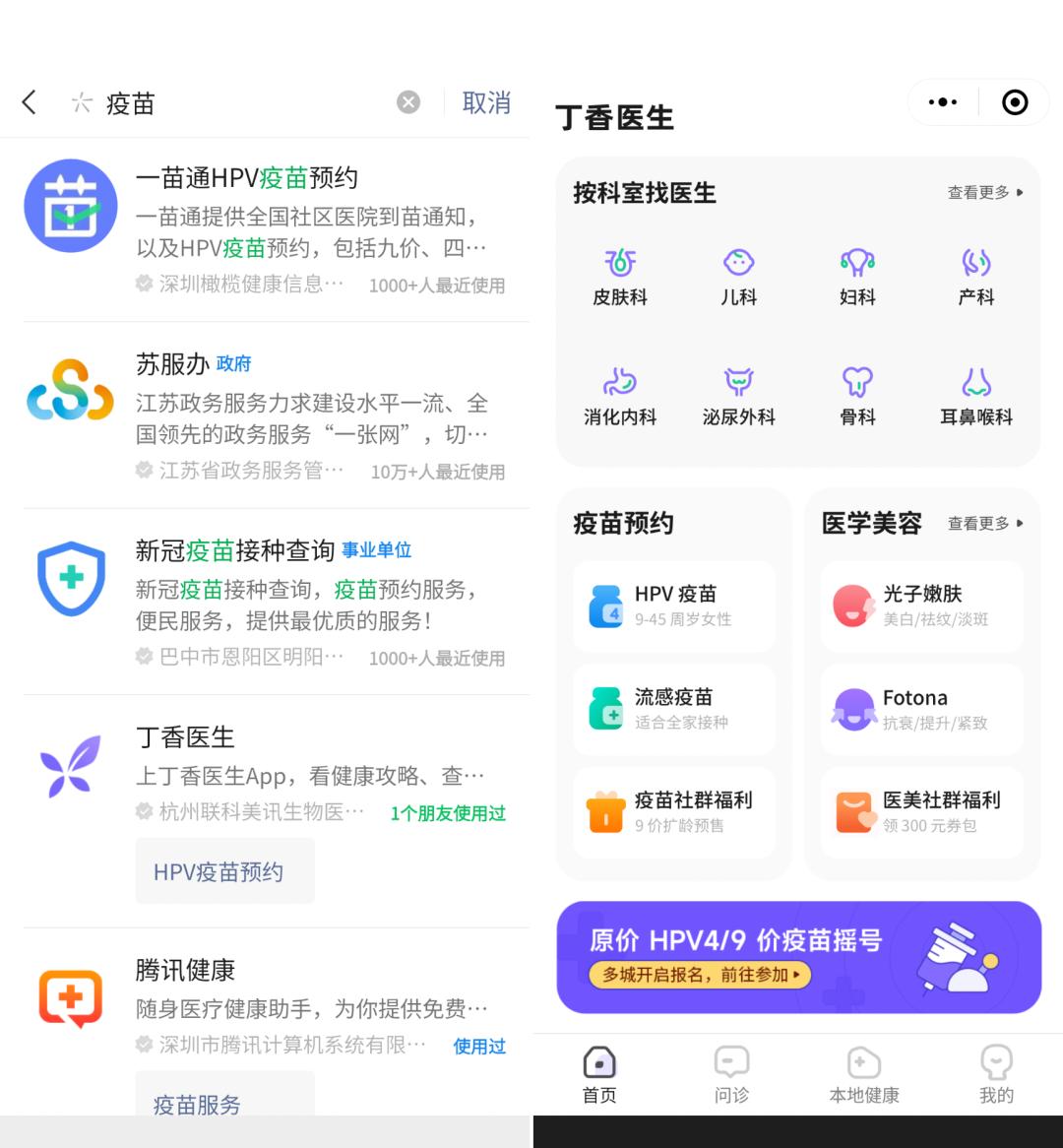View more departments via 查看更多
Viewport: 1063px width, 1148px height.
coord(985,193)
